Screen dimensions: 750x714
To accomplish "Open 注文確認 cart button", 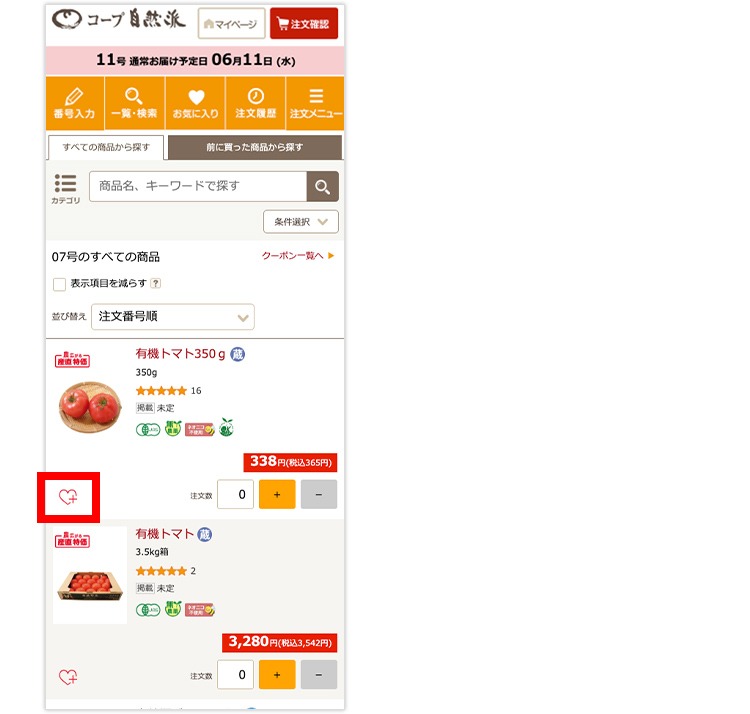I will [304, 23].
